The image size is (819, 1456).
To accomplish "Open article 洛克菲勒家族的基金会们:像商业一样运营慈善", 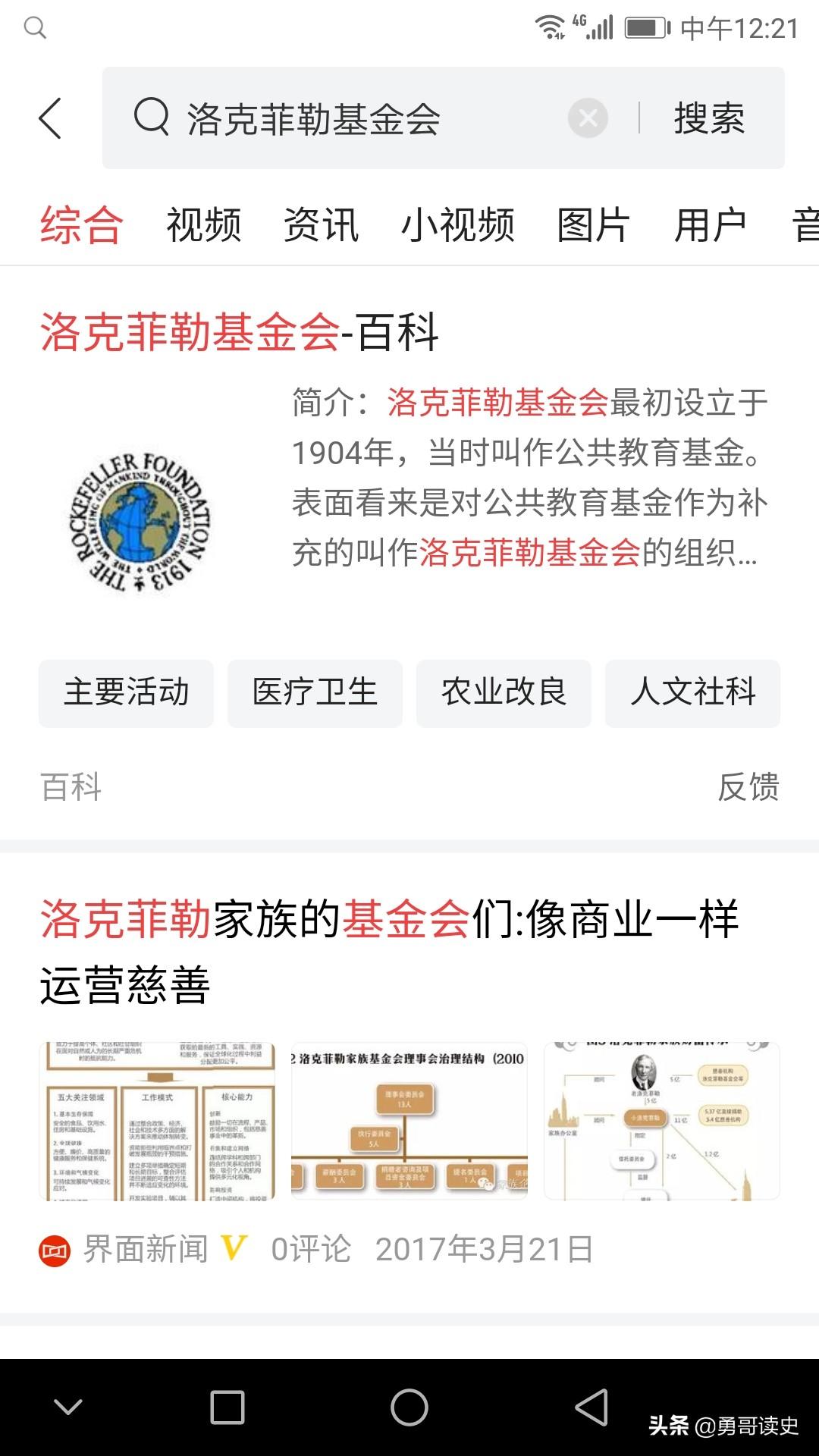I will click(390, 952).
